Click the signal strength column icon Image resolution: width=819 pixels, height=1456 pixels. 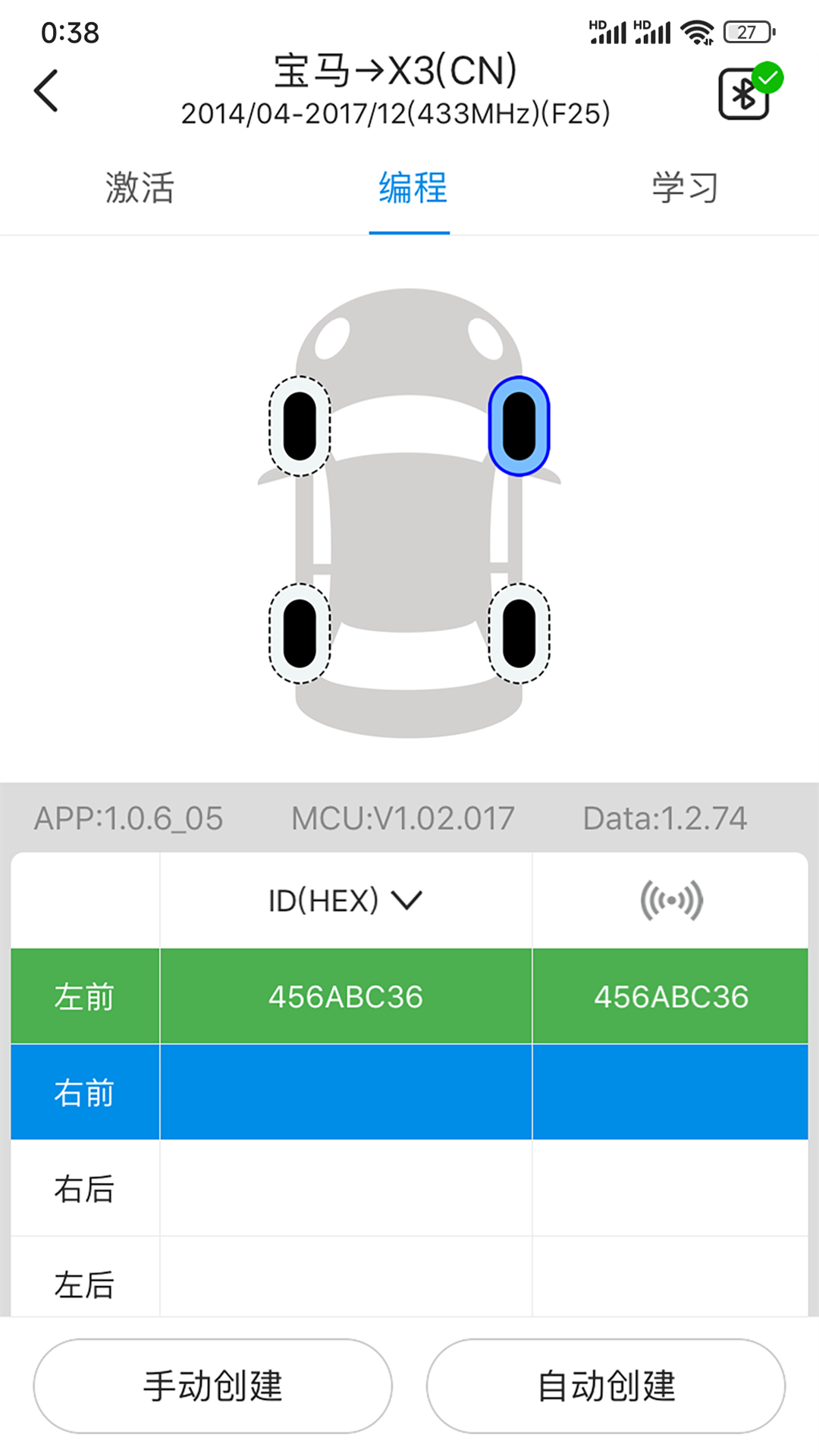(670, 899)
